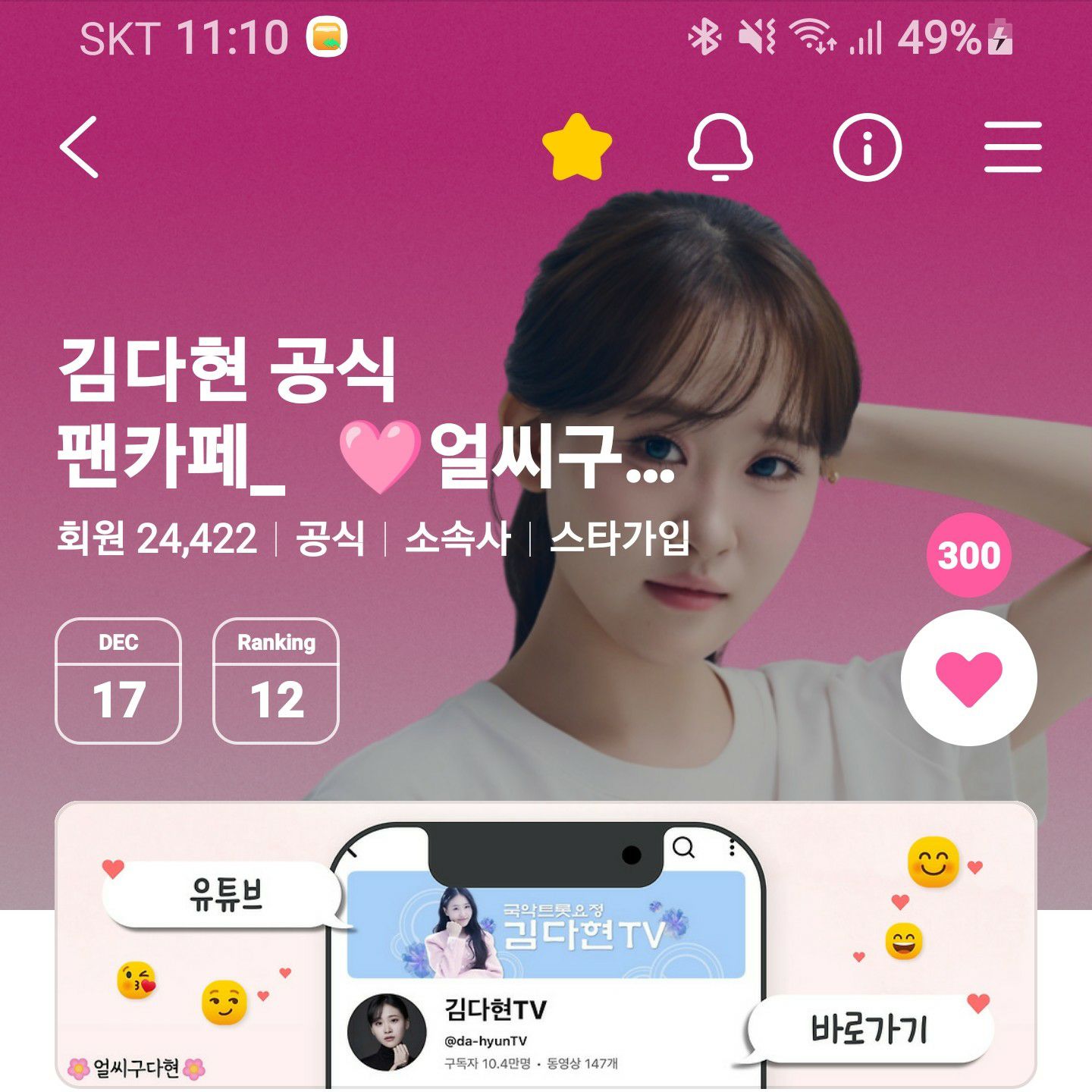
Task: Go back using the top-left arrow
Action: [80, 147]
